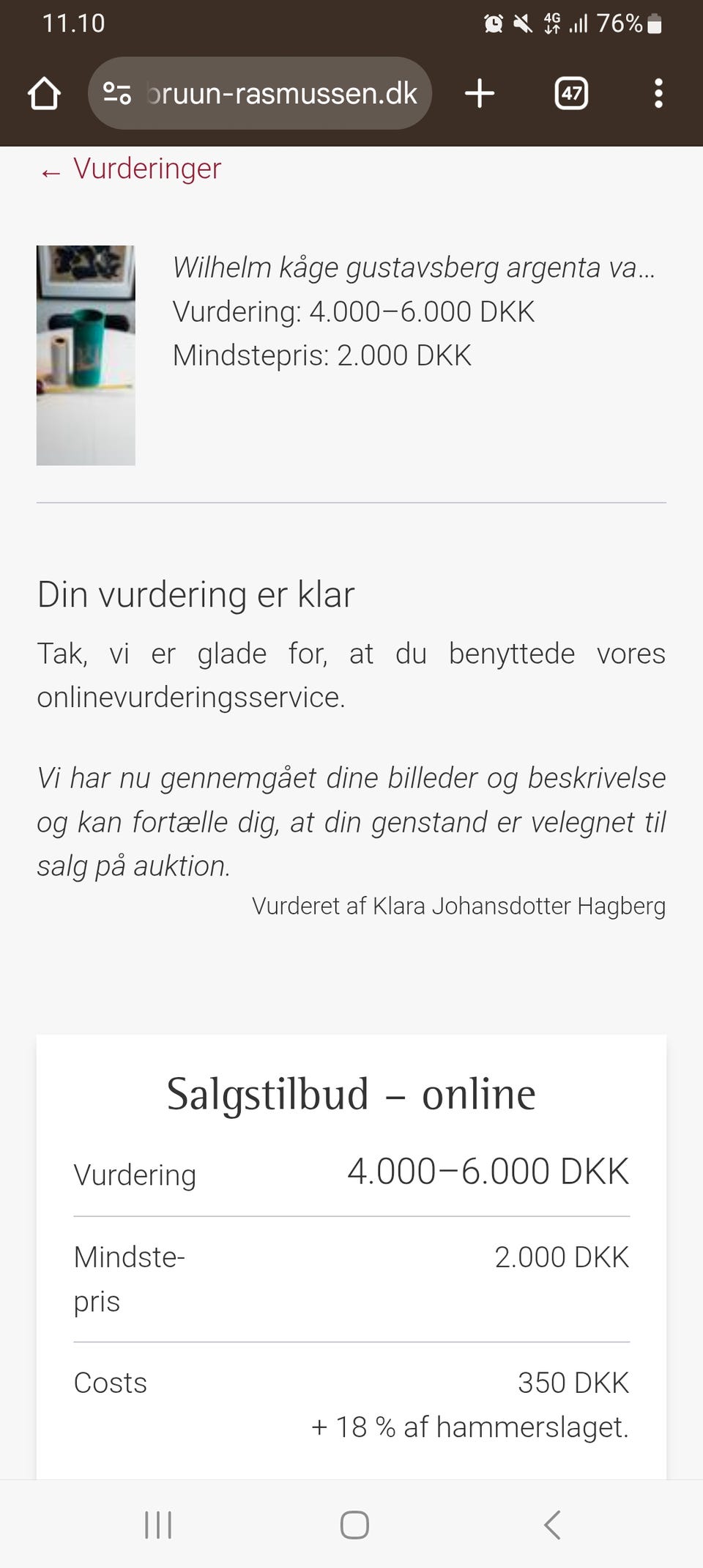Tap the muted sound icon in status bar
703x1568 pixels.
[x=521, y=23]
